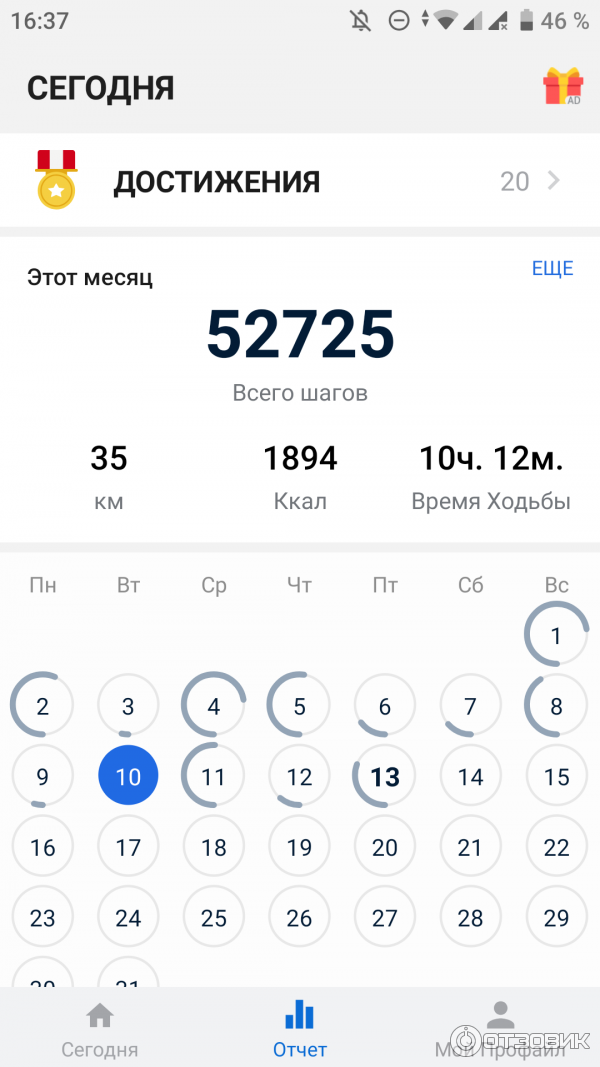
Task: Choose day 12 in the calendar
Action: pyautogui.click(x=299, y=776)
